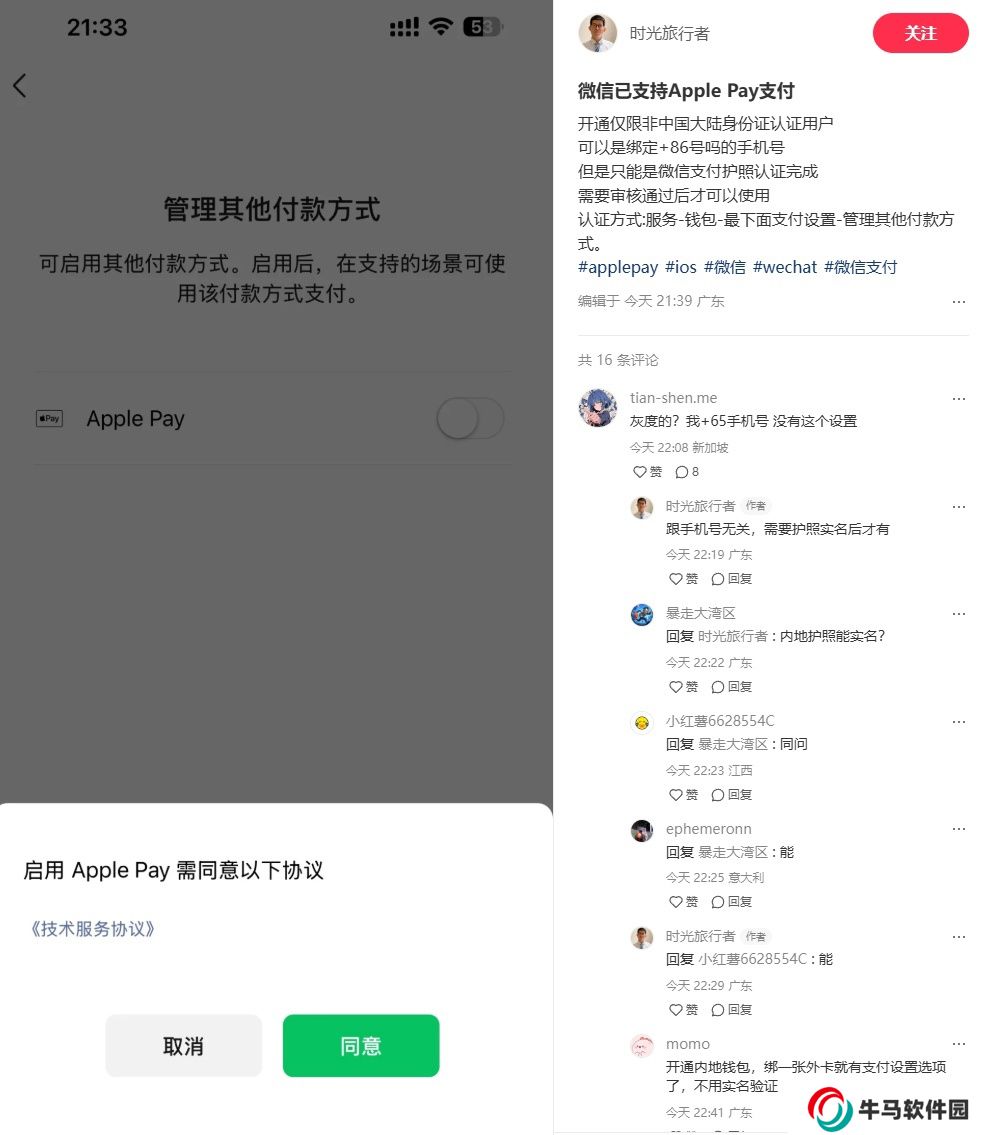Screen dimensions: 988x1135
Task: Reply to 时光旅行者's comment about 护照实名
Action: point(732,579)
